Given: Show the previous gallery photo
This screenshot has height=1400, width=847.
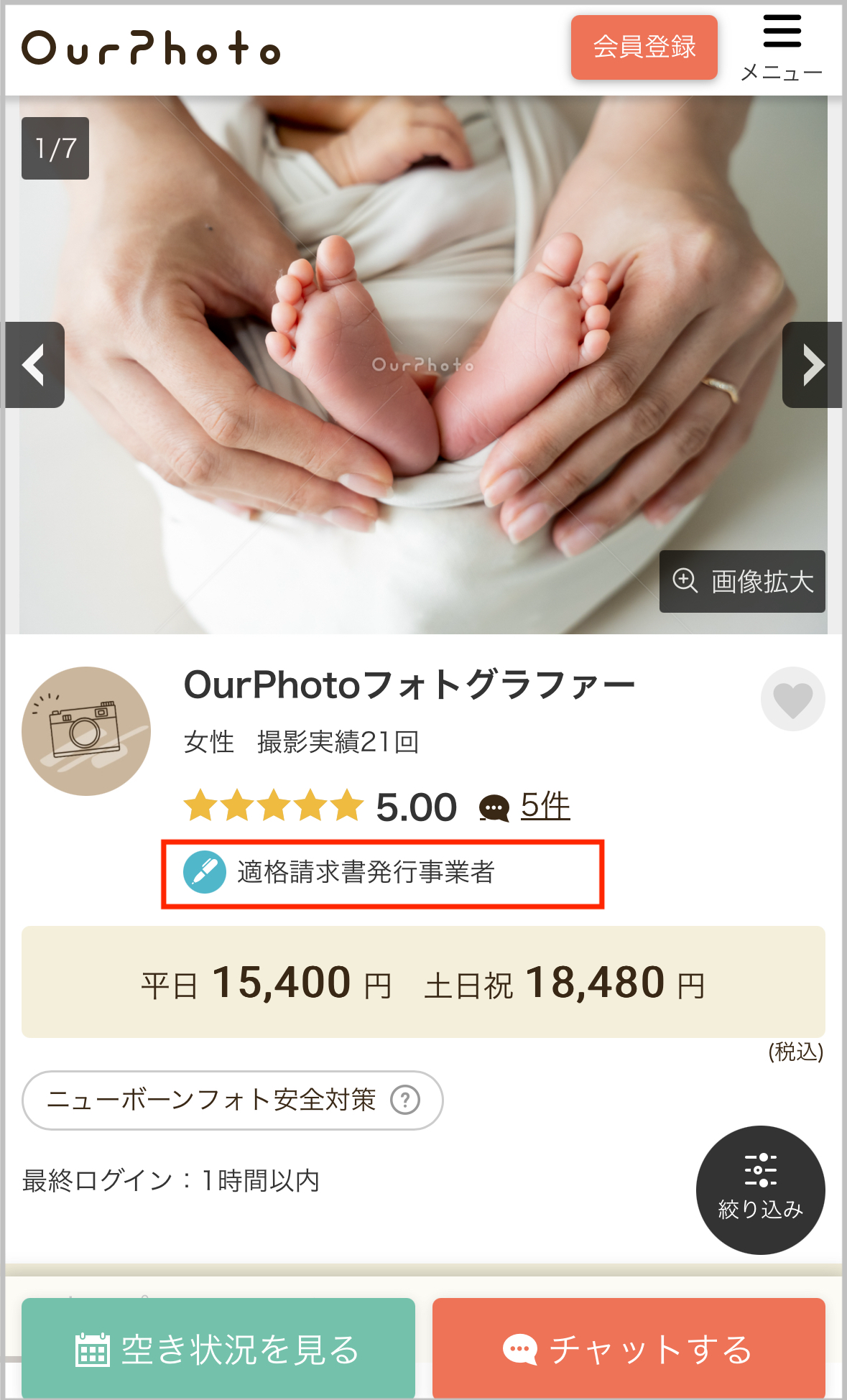Looking at the screenshot, I should (34, 365).
